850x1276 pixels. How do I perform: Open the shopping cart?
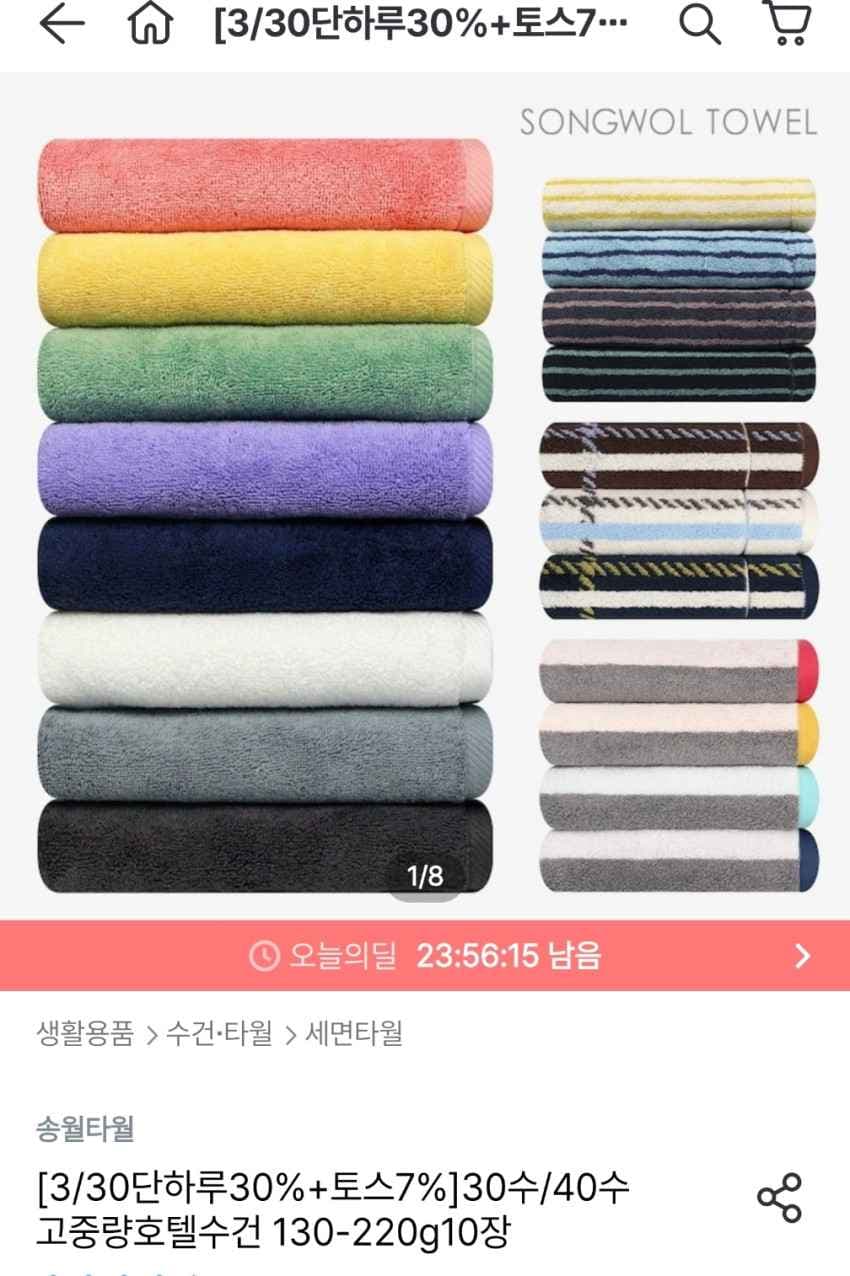pyautogui.click(x=786, y=24)
